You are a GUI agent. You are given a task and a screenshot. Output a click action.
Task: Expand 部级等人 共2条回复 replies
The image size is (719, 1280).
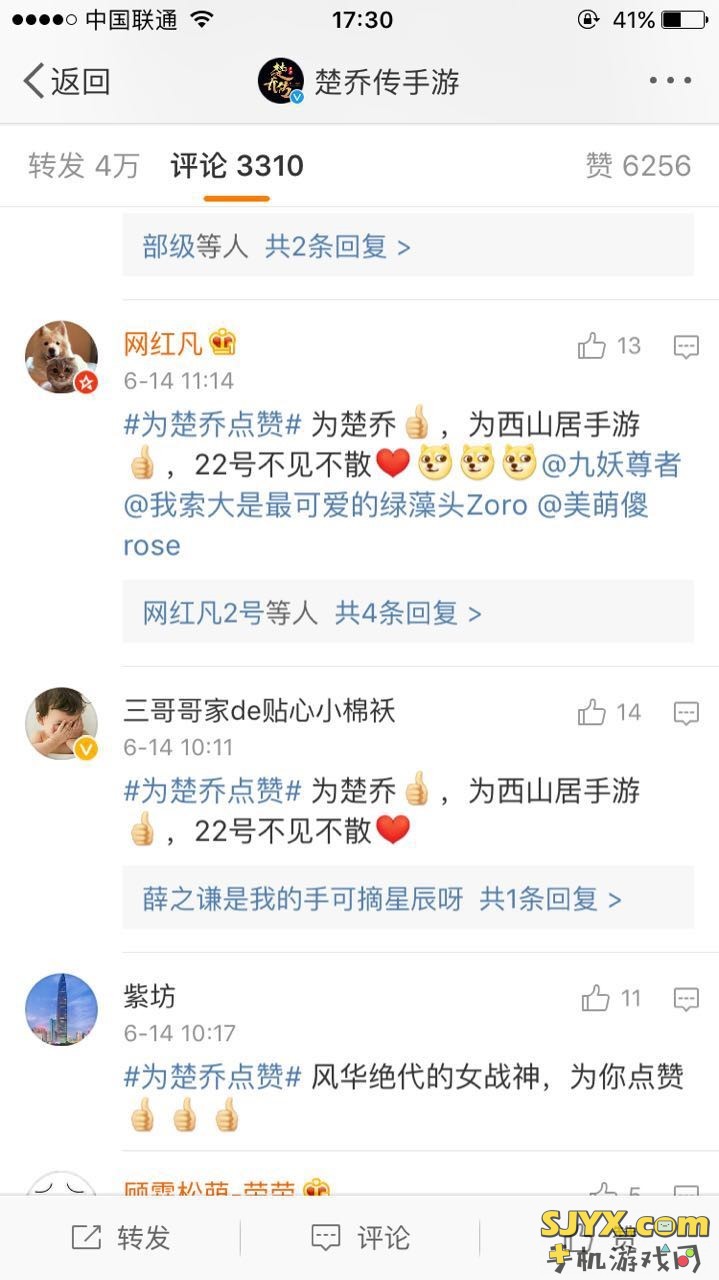pyautogui.click(x=276, y=246)
